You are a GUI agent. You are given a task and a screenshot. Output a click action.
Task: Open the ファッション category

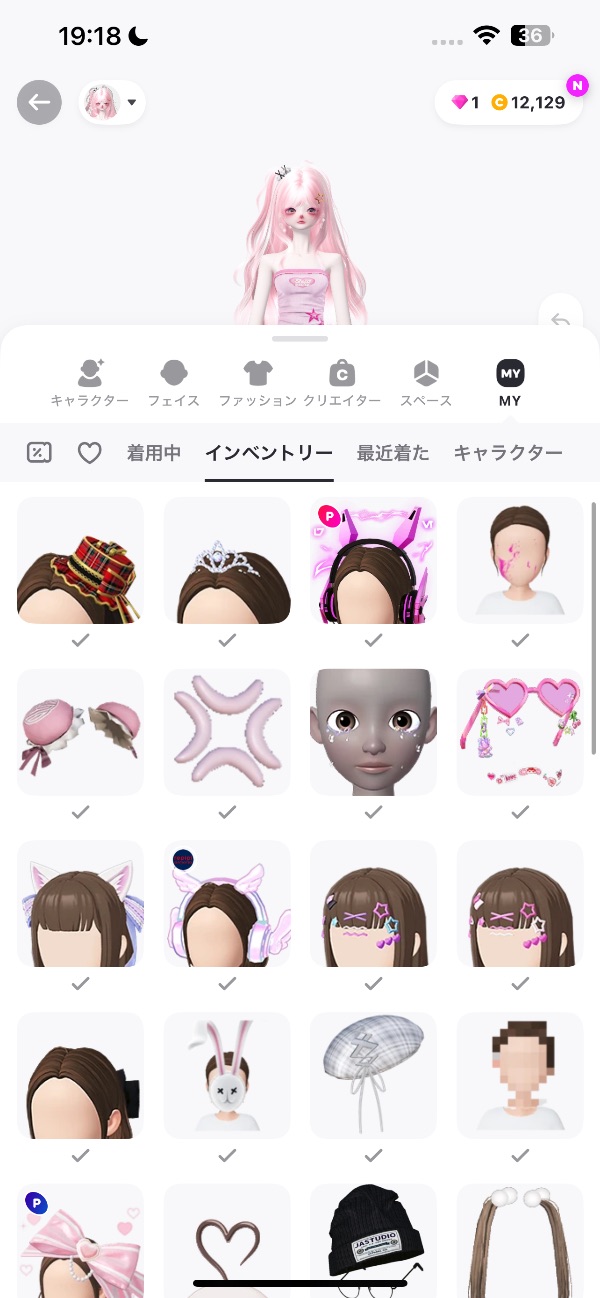coord(258,383)
